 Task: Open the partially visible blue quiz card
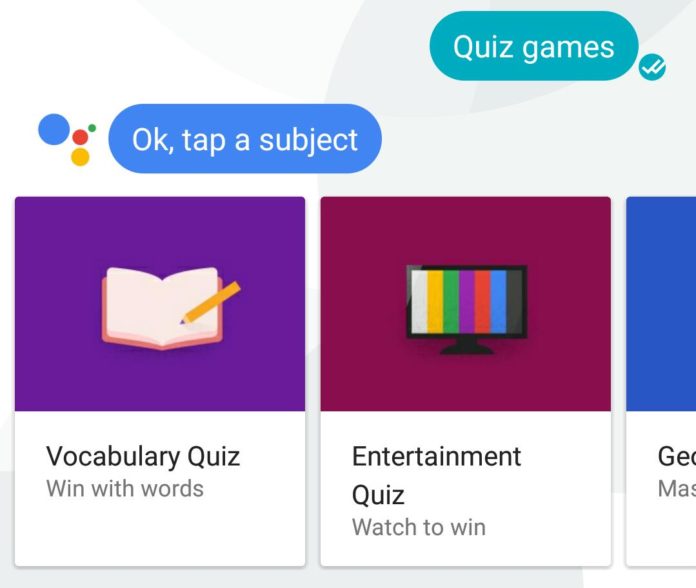(661, 380)
